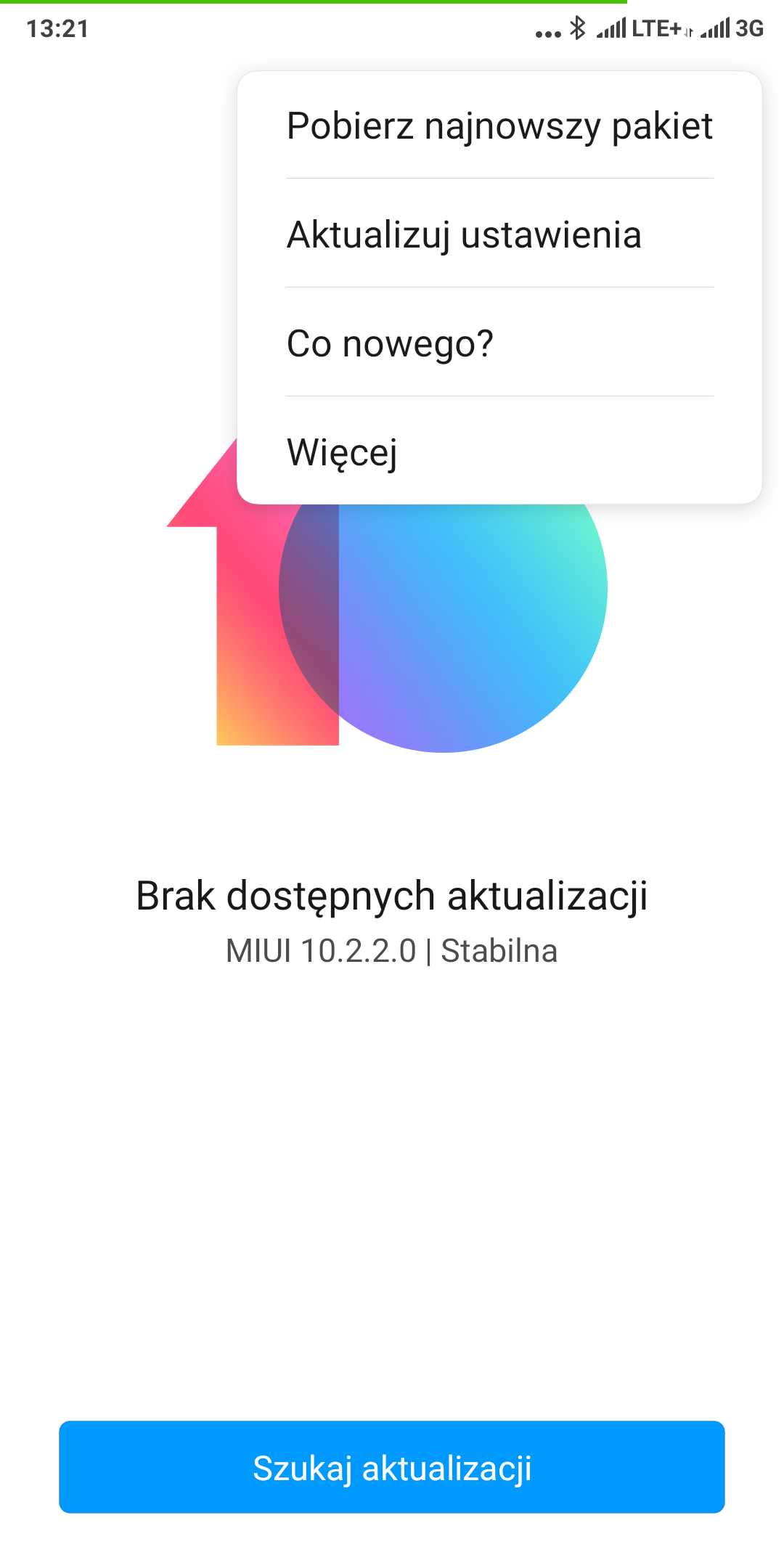This screenshot has width=784, height=1568.
Task: Tap 'Więcej' for more options
Action: pyautogui.click(x=499, y=452)
